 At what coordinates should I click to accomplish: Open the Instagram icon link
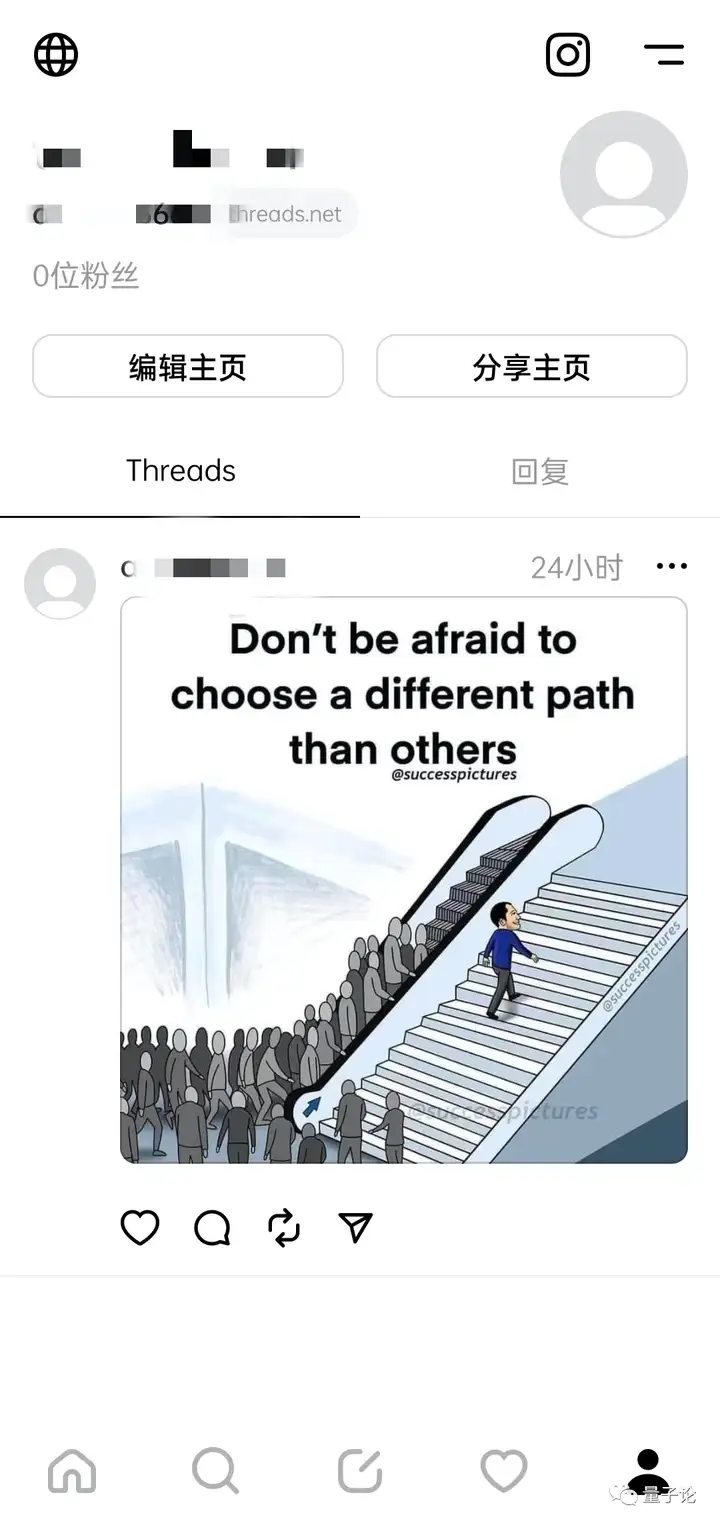point(568,54)
